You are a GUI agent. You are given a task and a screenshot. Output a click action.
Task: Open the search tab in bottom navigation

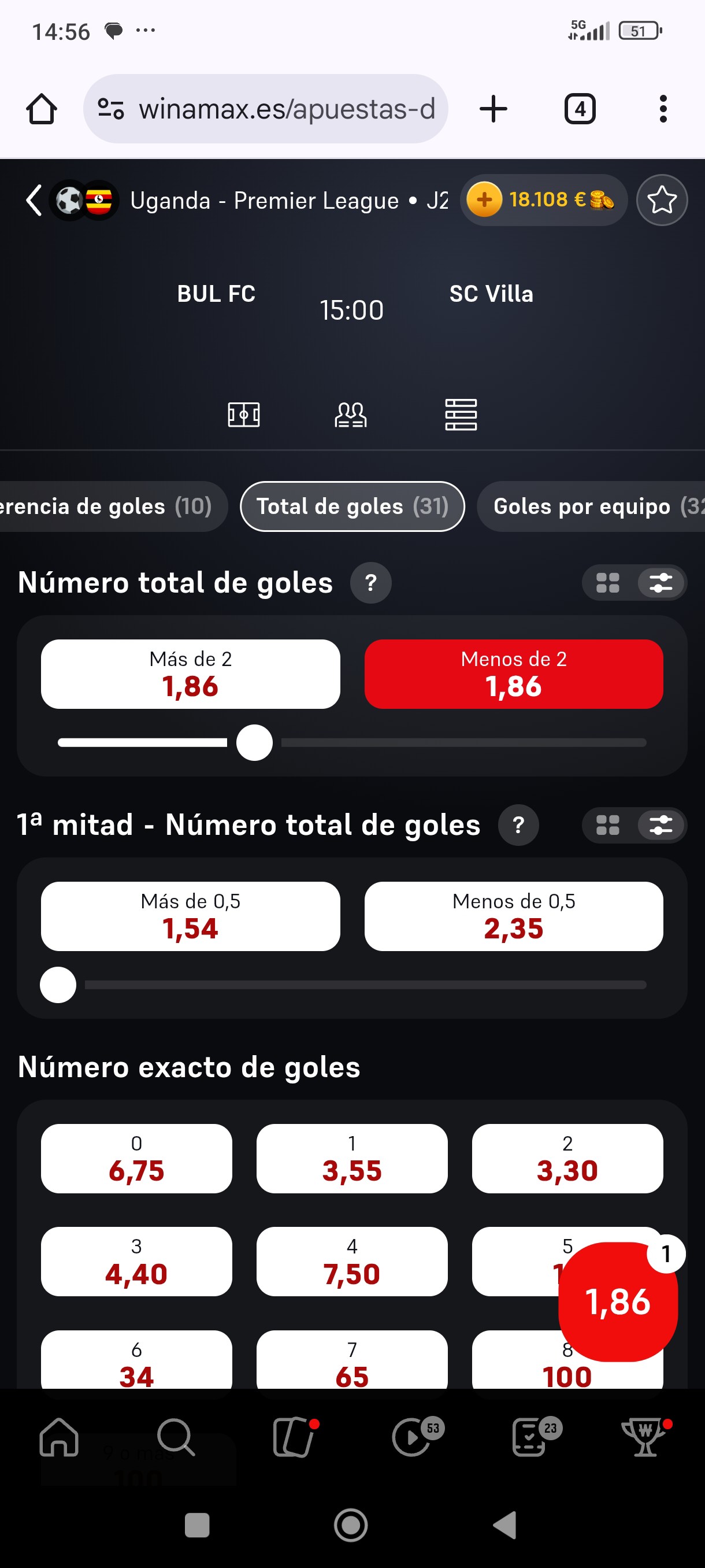(x=176, y=1437)
